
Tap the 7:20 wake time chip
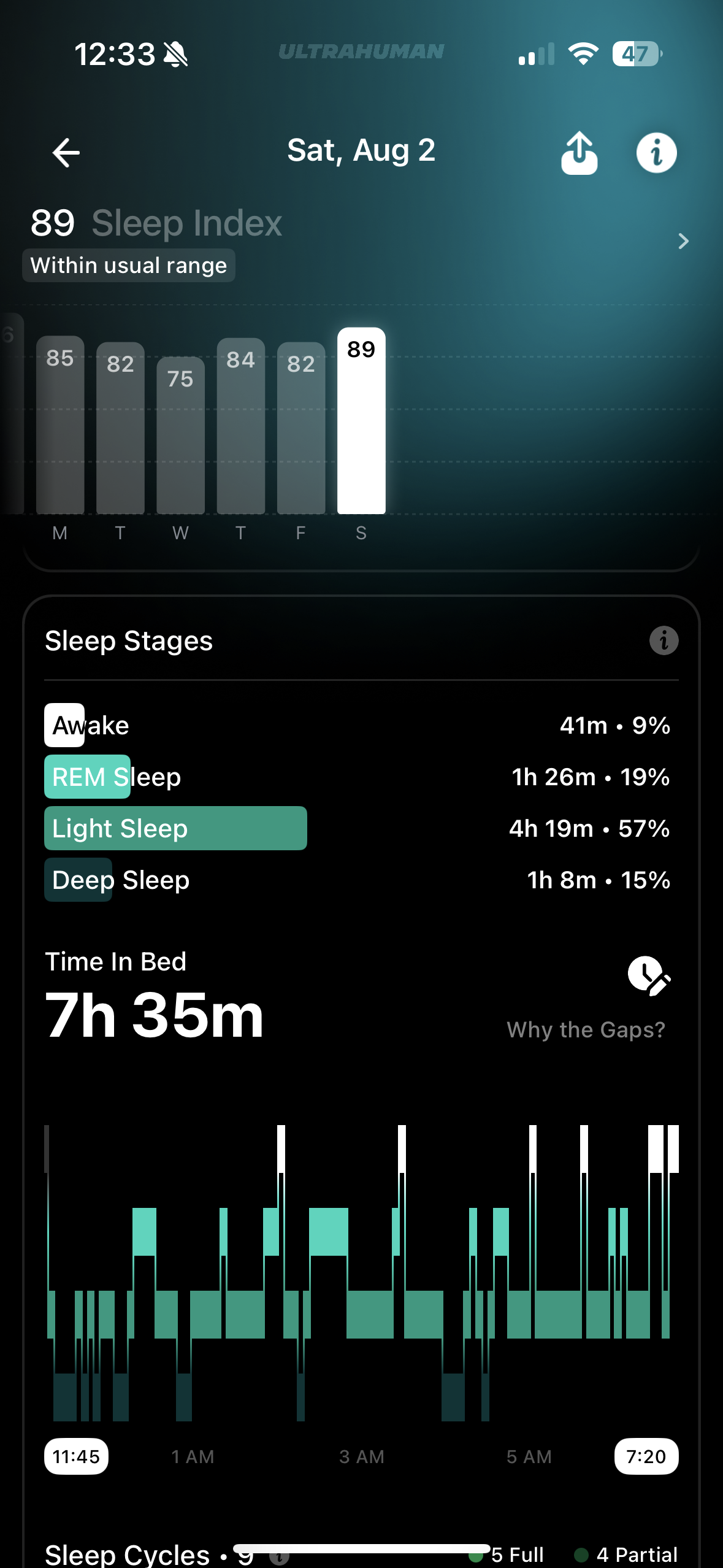pos(646,1456)
